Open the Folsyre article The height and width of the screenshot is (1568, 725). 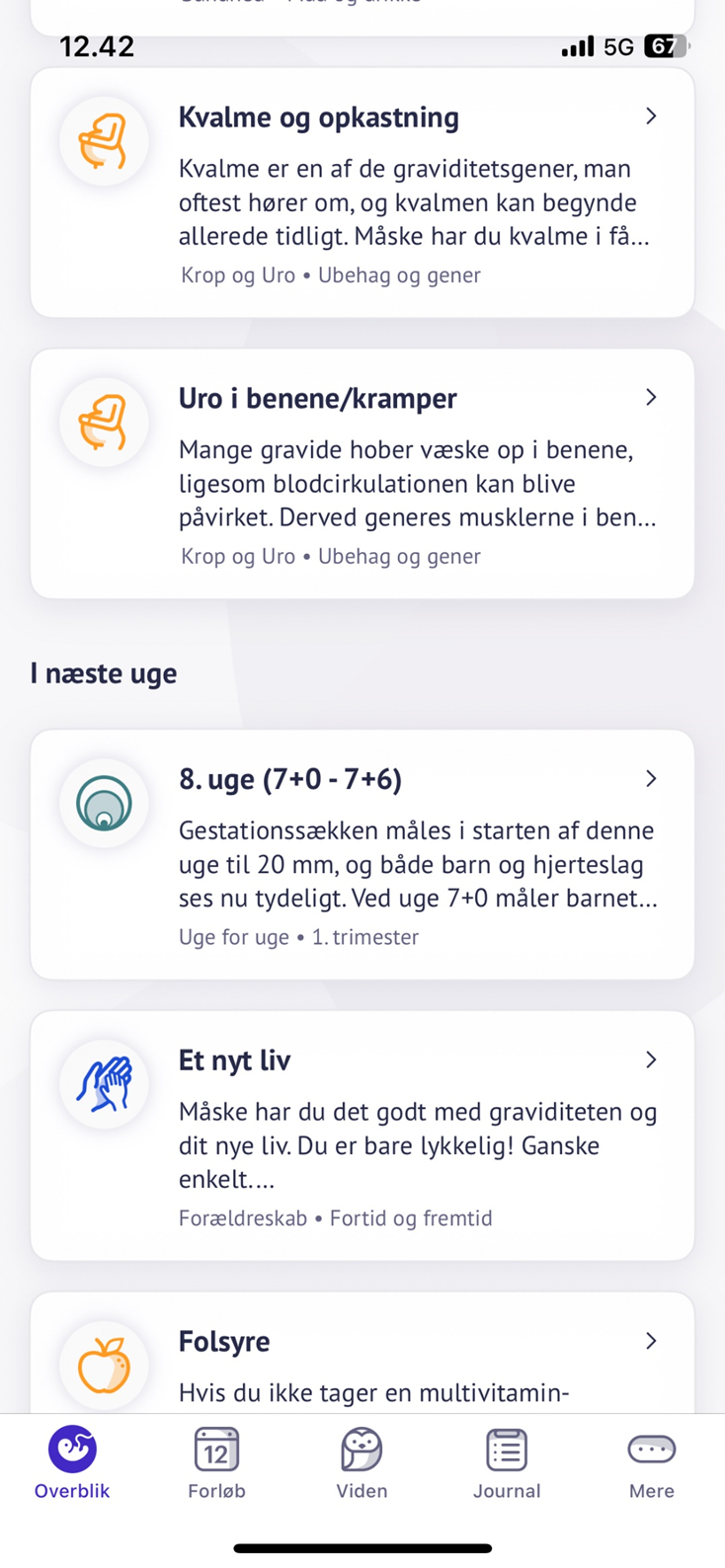651,1341
